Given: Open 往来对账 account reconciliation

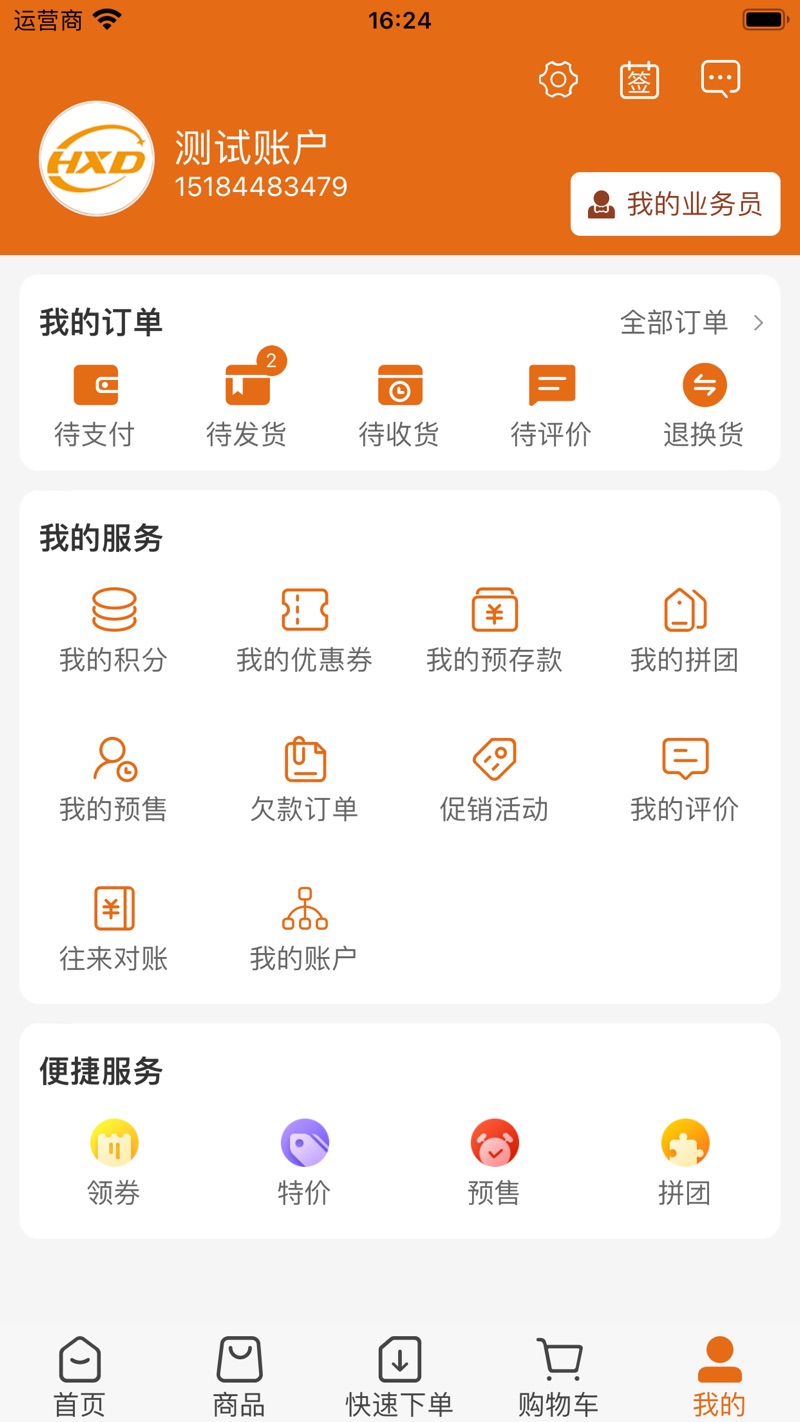Looking at the screenshot, I should tap(114, 925).
